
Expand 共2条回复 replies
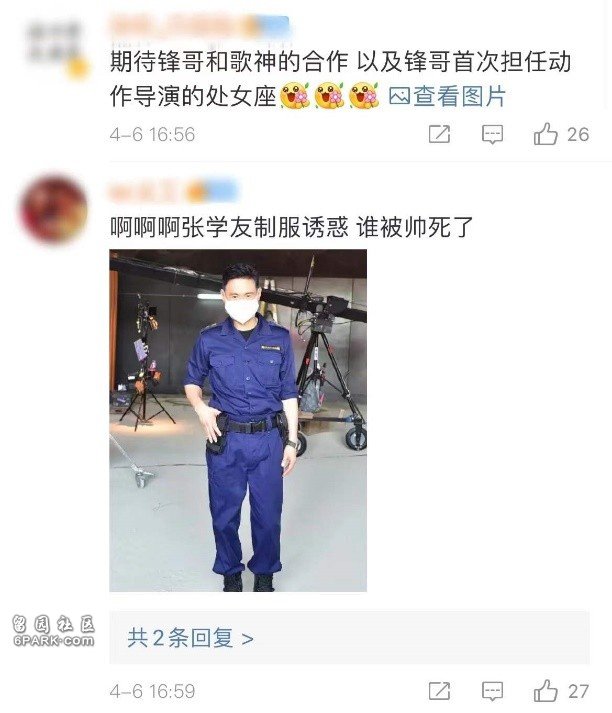tap(190, 637)
